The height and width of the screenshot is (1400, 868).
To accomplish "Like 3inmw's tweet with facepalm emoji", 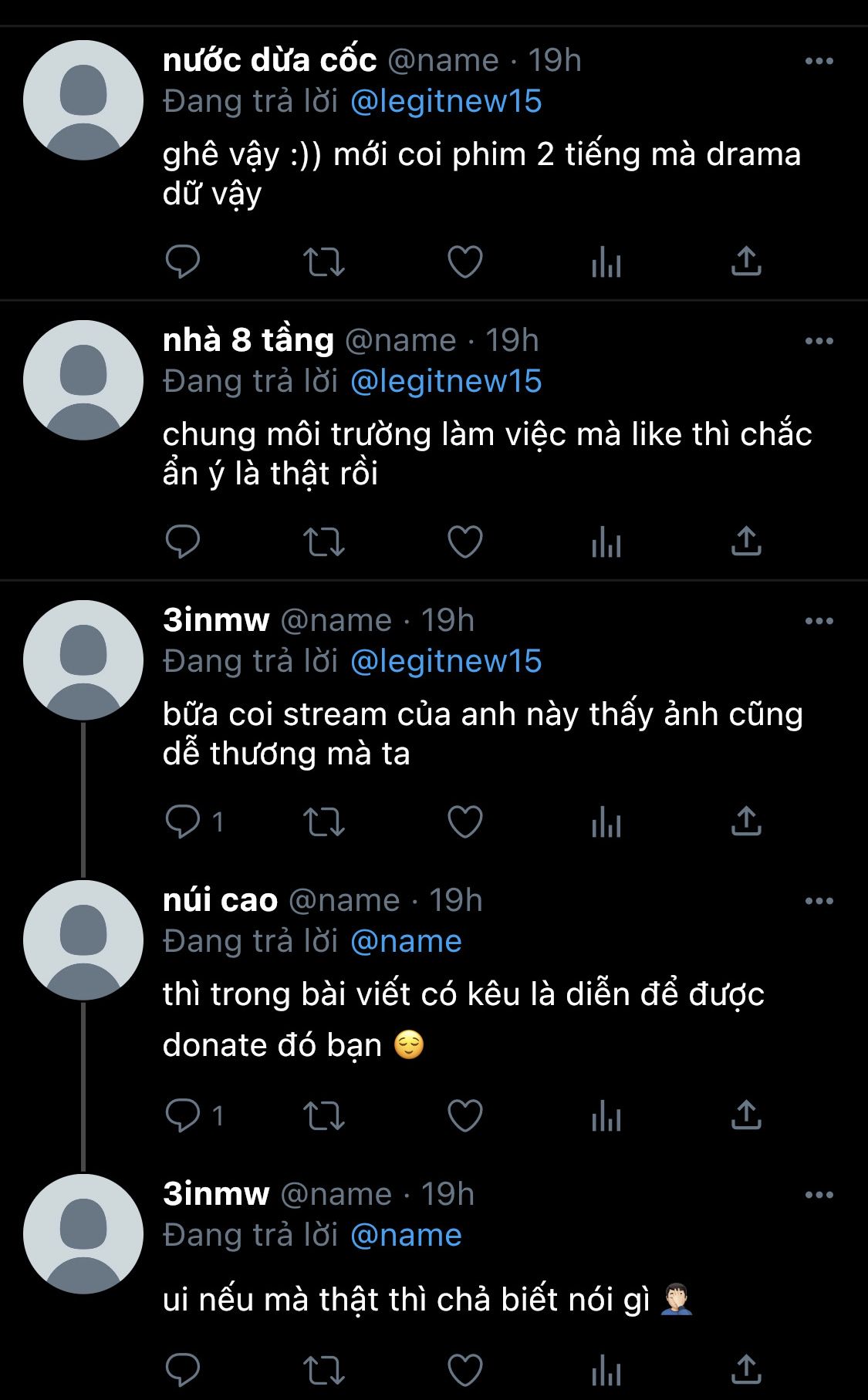I will click(x=465, y=1371).
